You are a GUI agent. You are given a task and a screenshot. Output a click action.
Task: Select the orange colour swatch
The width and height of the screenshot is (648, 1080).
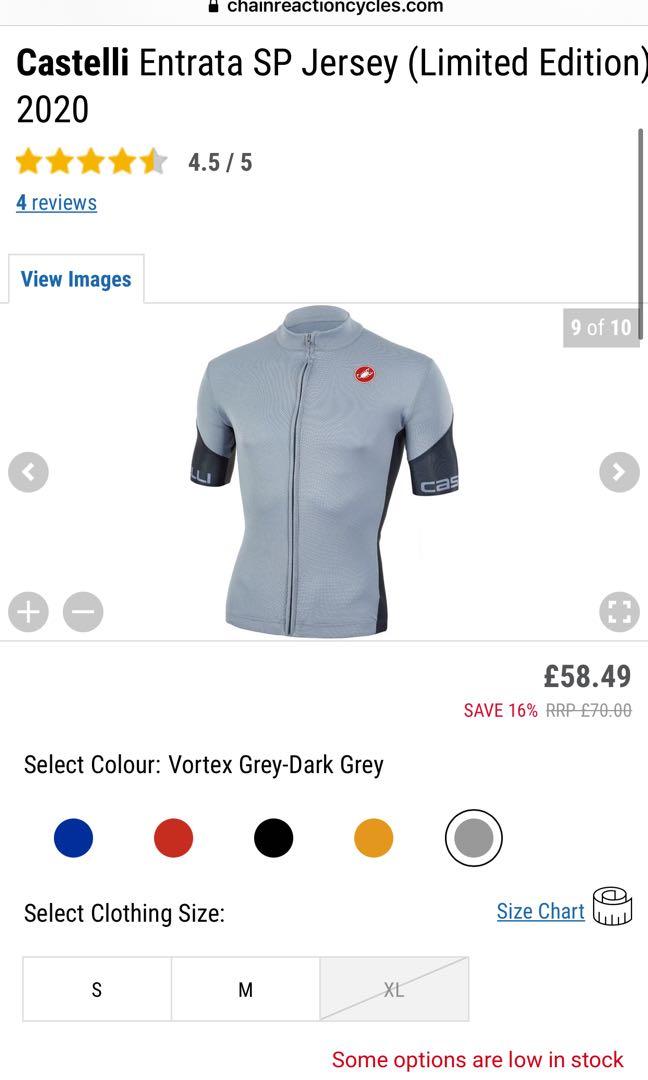(373, 838)
